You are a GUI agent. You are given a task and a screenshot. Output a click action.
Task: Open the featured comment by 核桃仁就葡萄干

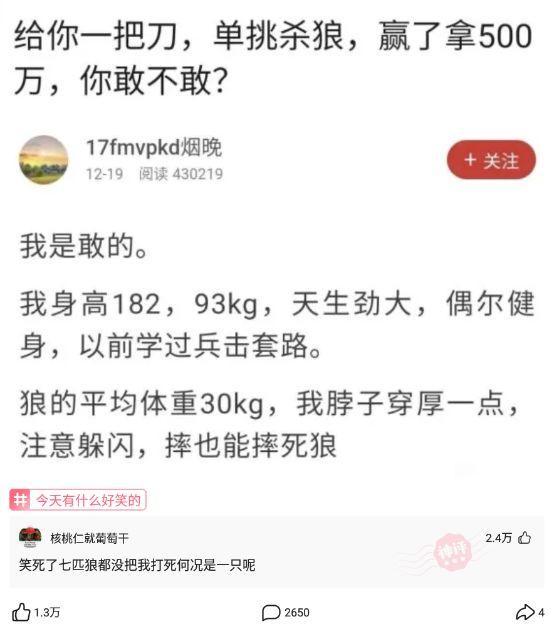coord(277,551)
